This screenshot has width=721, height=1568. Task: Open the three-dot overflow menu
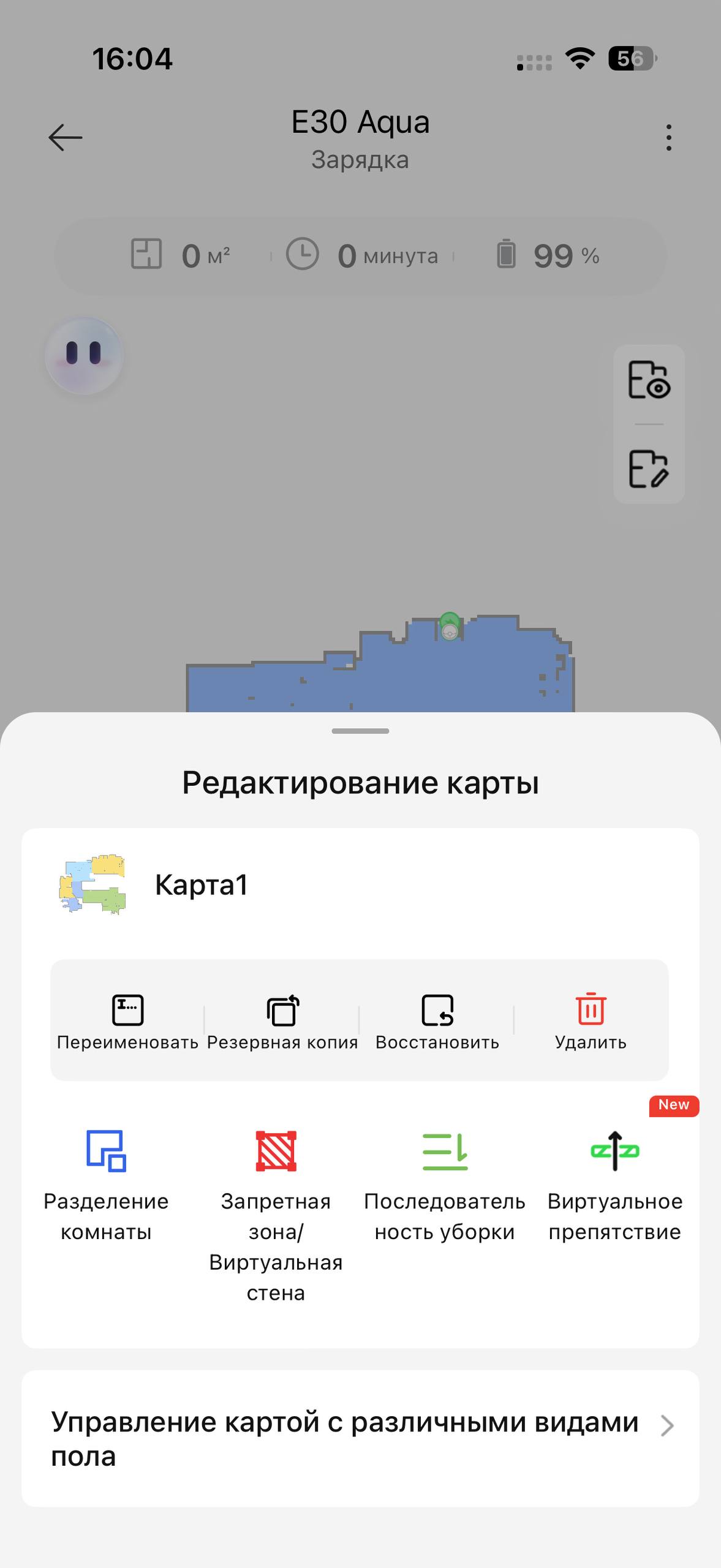point(668,137)
